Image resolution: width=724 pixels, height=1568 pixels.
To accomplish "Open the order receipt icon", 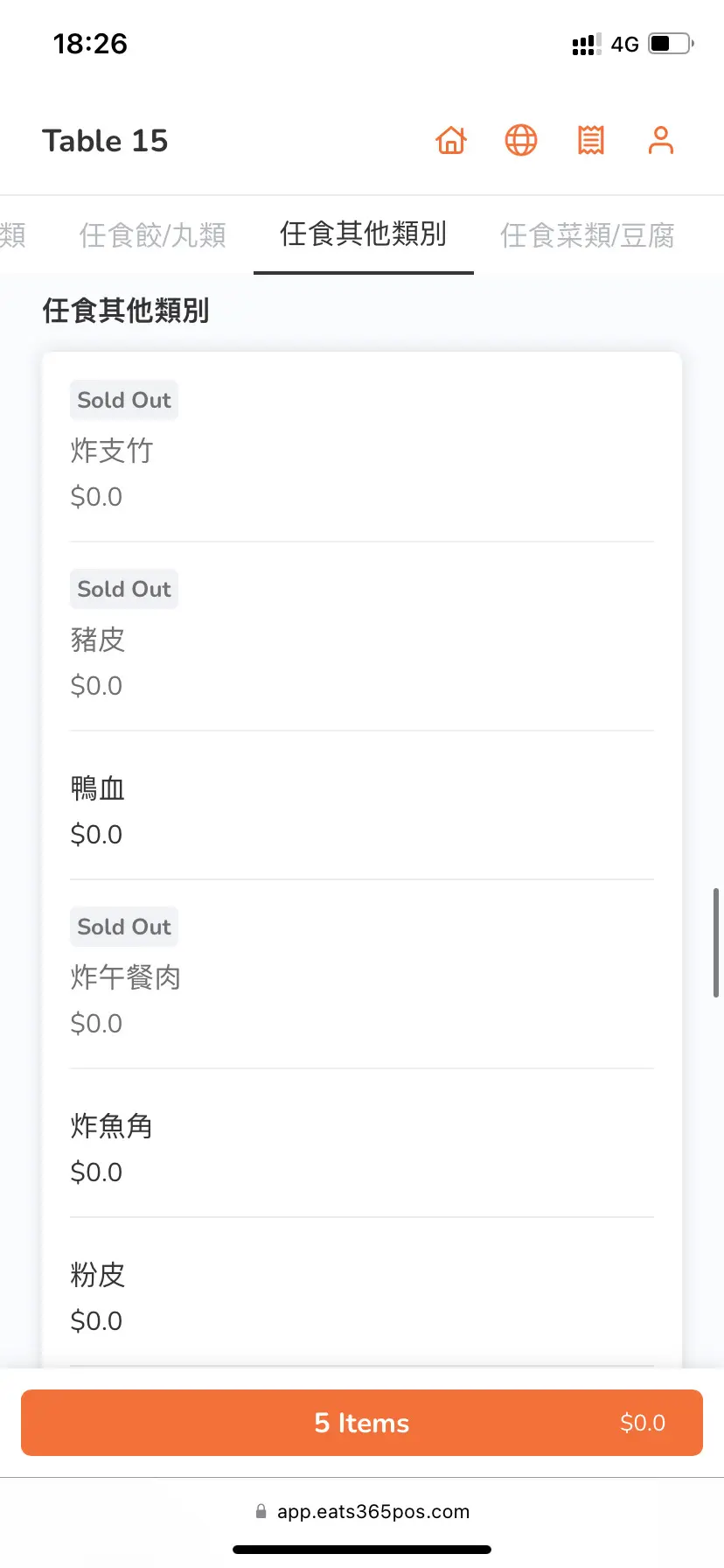I will coord(591,140).
